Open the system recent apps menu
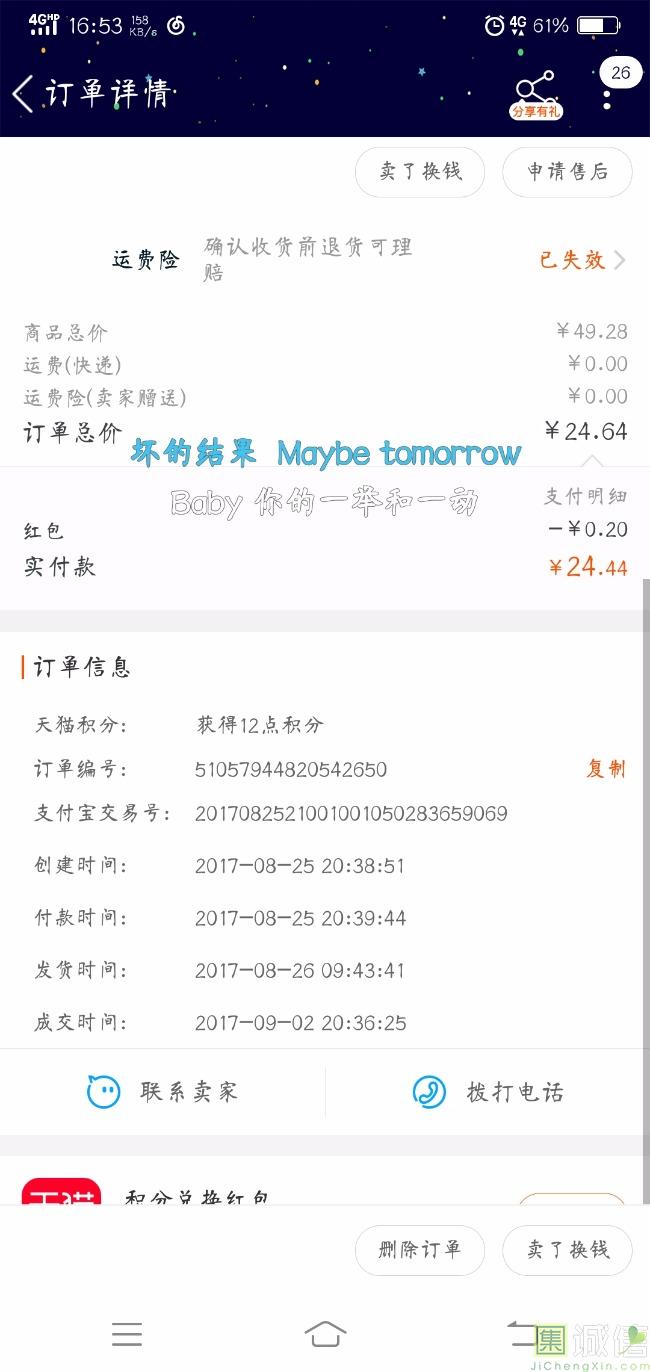Image resolution: width=650 pixels, height=1372 pixels. point(127,1334)
